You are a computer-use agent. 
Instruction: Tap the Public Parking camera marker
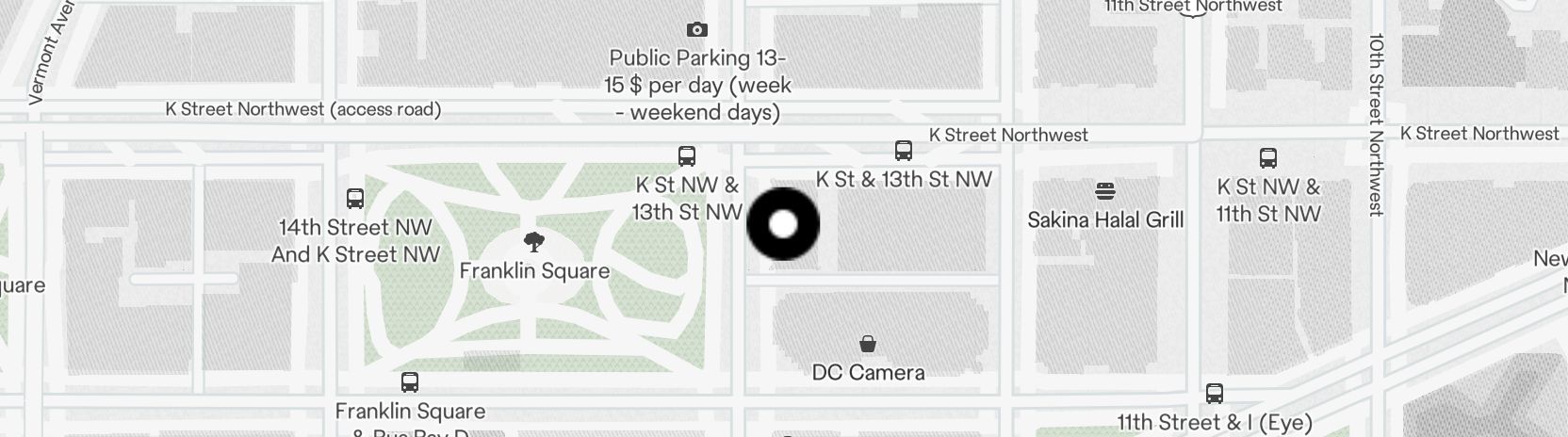[697, 30]
